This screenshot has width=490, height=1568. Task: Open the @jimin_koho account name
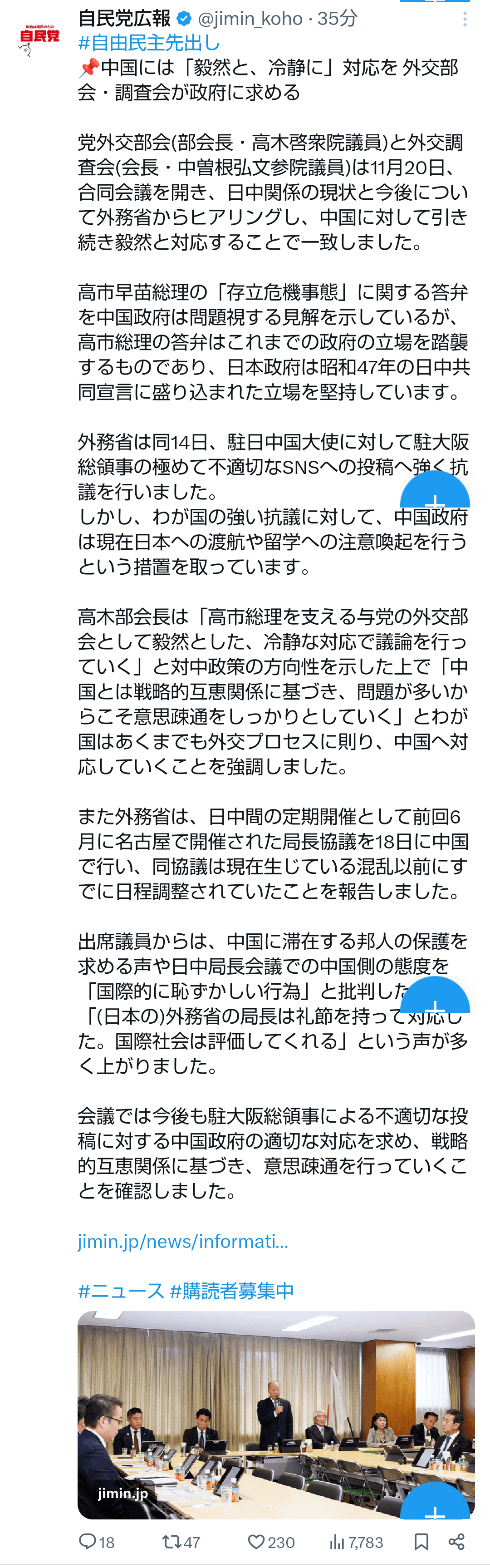(250, 18)
